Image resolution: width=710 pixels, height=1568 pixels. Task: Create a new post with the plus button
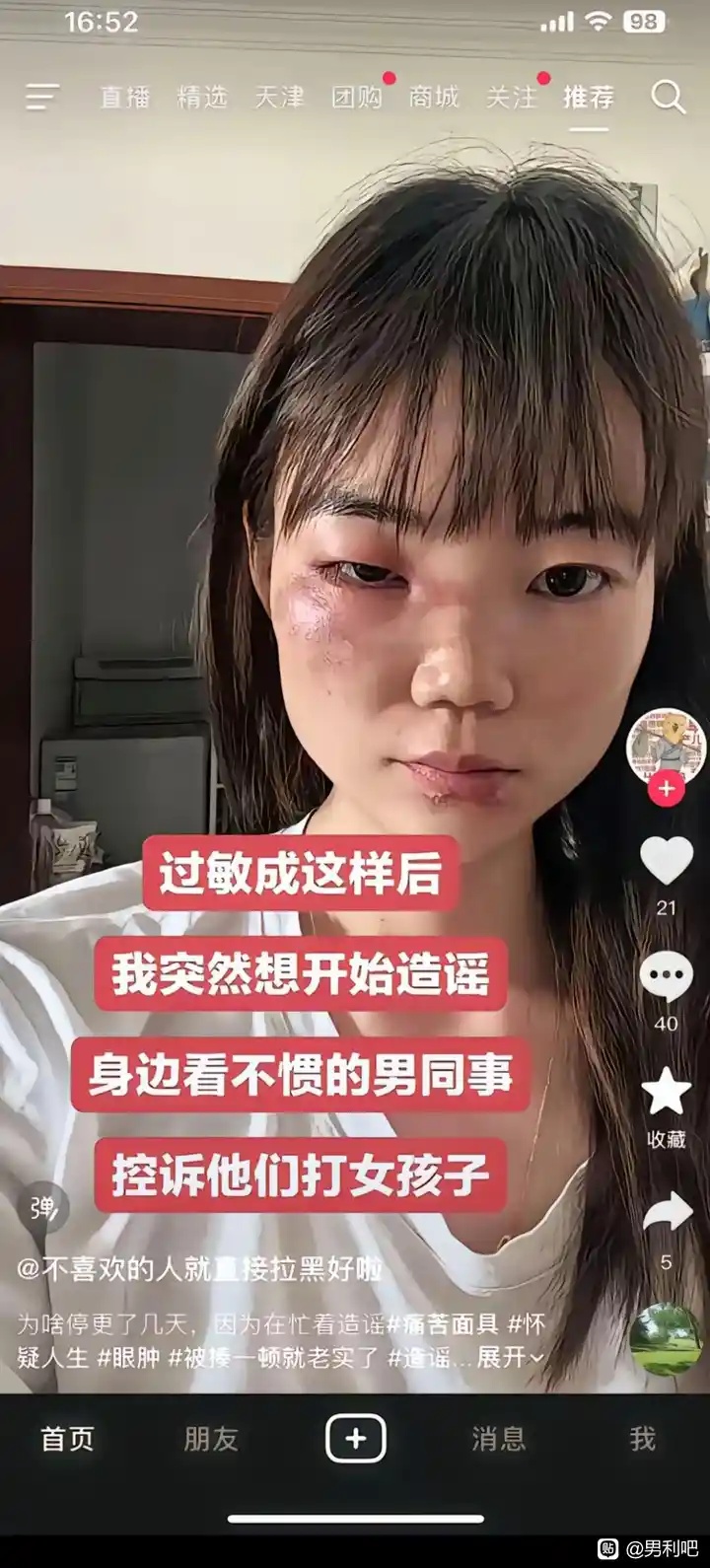(355, 1439)
